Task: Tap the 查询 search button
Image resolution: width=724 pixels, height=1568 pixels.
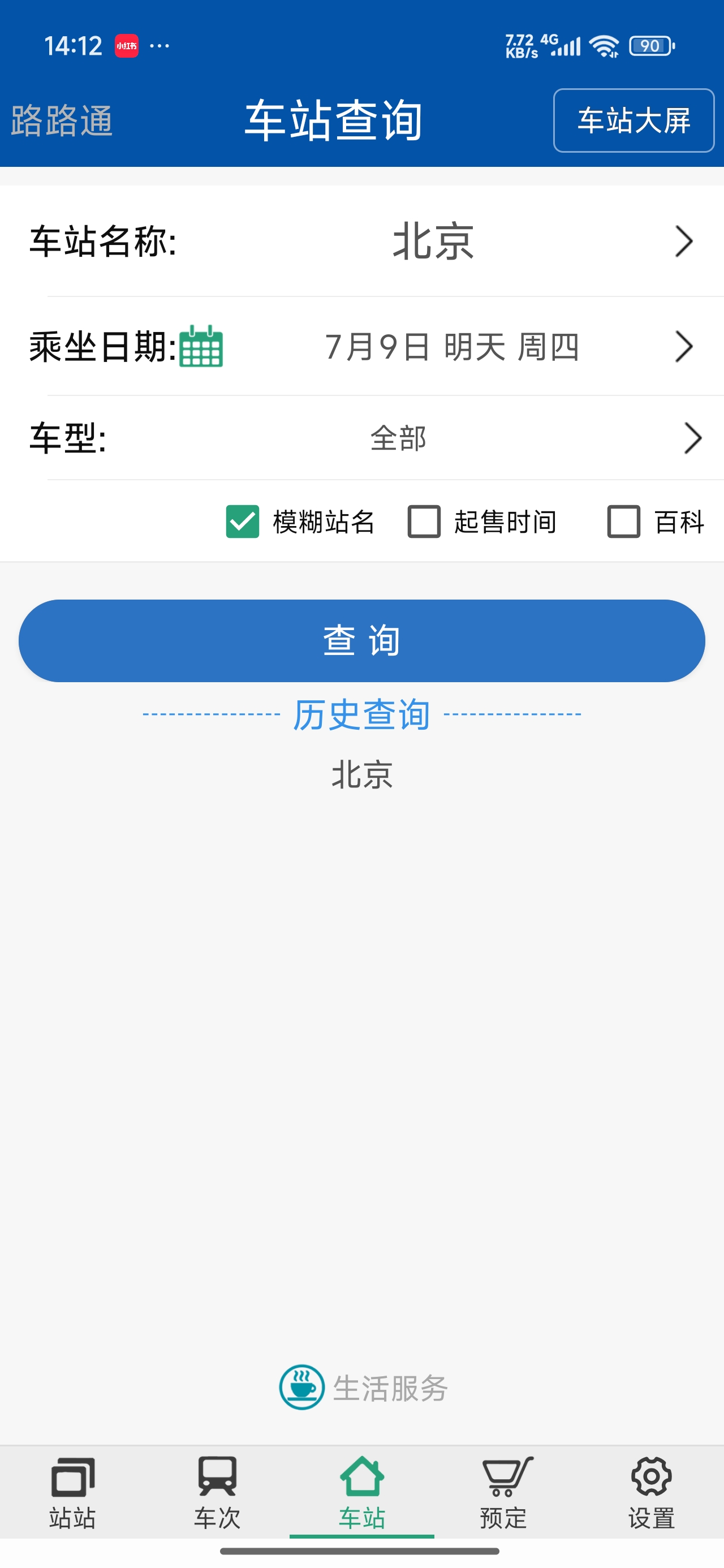Action: (x=361, y=640)
